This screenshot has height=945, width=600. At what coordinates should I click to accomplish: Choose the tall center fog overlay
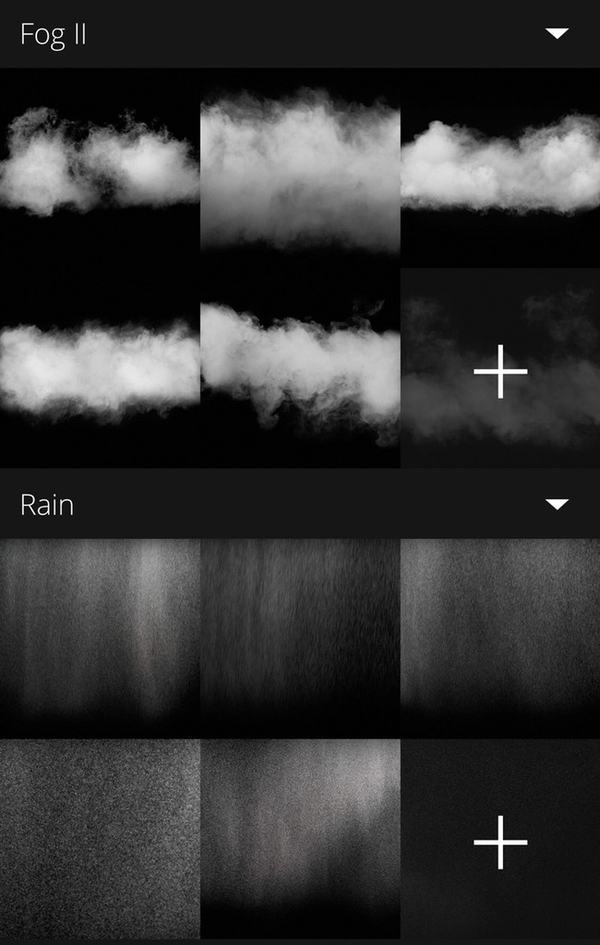(300, 168)
